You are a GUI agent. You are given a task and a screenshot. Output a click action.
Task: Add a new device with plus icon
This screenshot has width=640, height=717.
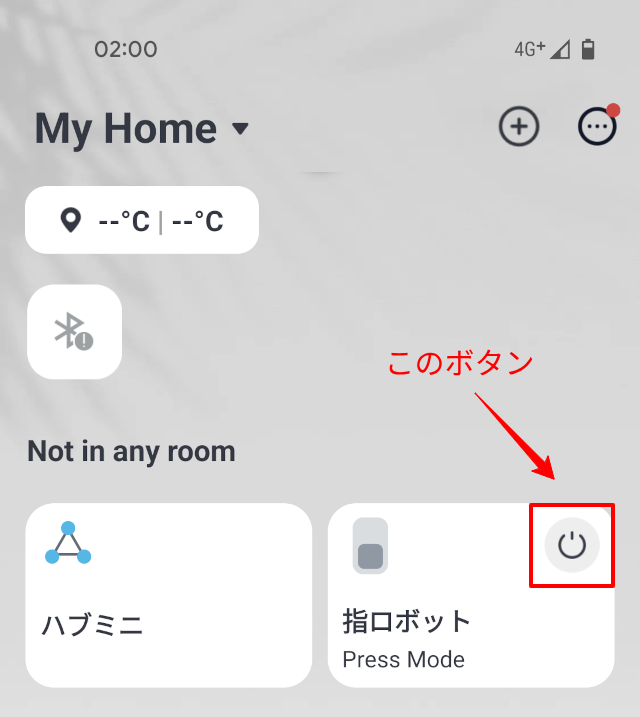(x=519, y=127)
